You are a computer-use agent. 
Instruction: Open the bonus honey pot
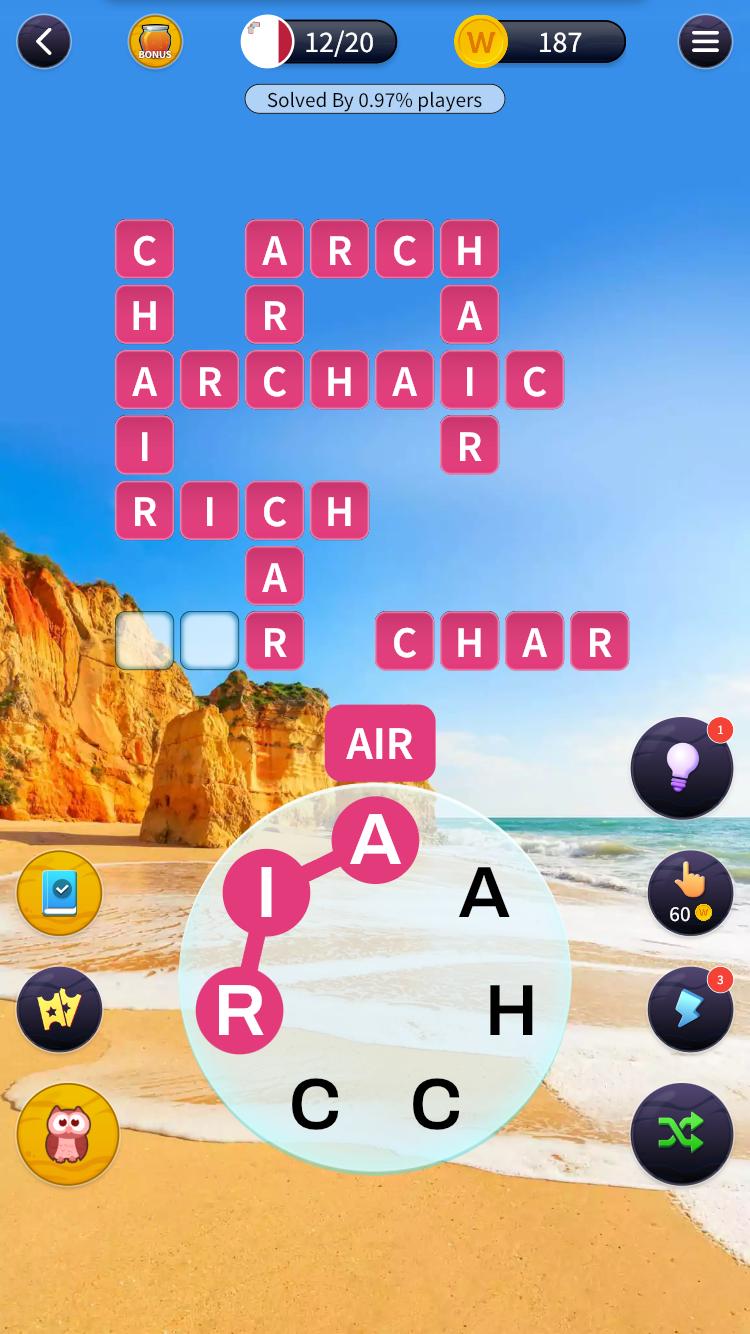click(x=155, y=42)
